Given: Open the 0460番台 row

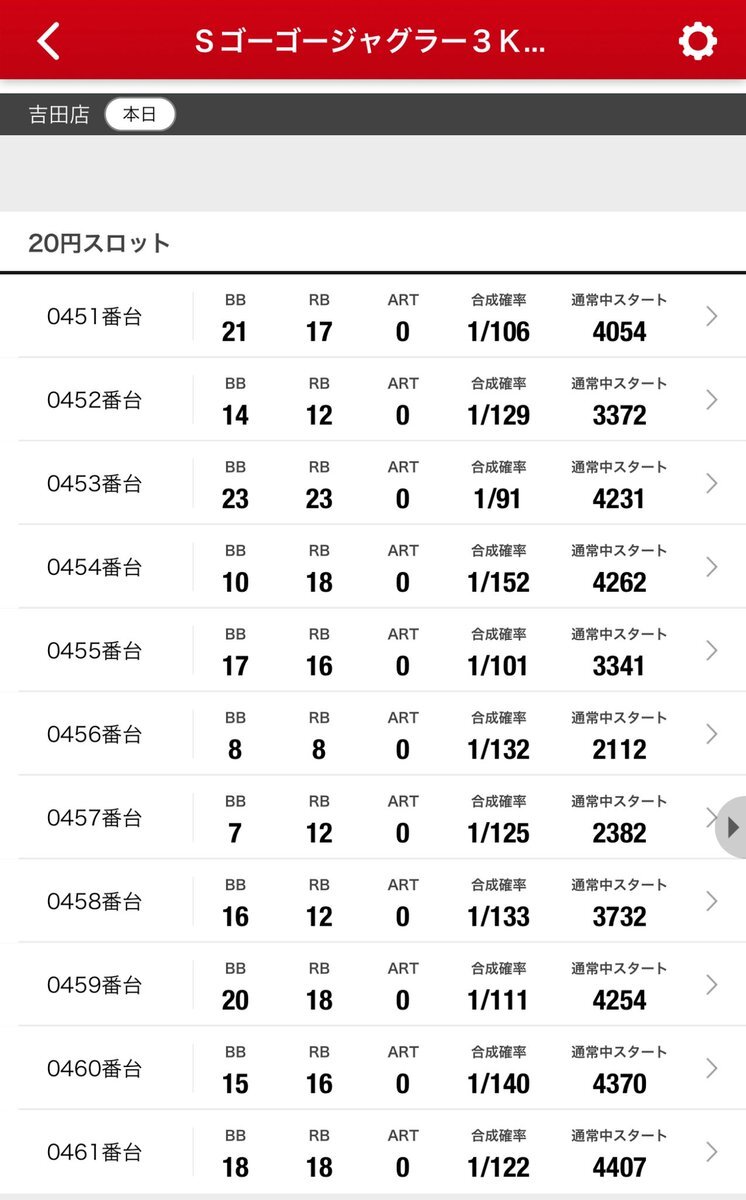Looking at the screenshot, I should pyautogui.click(x=373, y=1068).
